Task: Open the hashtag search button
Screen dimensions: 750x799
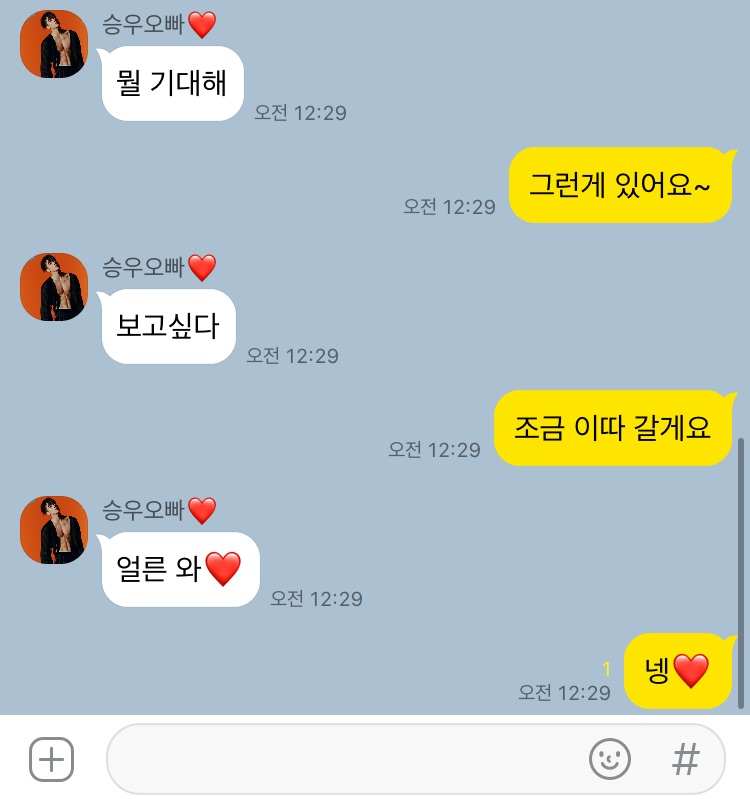Action: pyautogui.click(x=685, y=760)
